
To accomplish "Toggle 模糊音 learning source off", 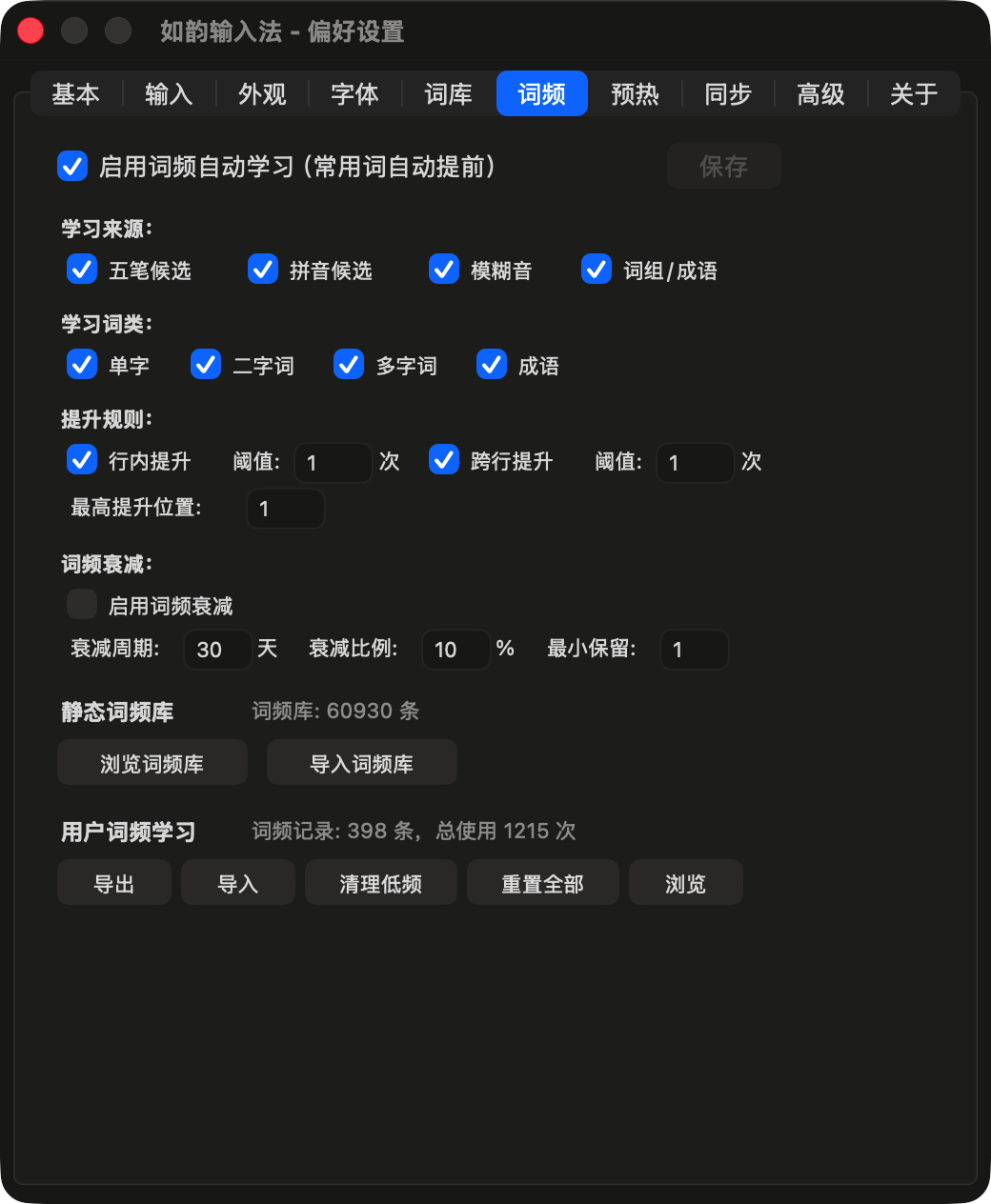I will pos(444,270).
